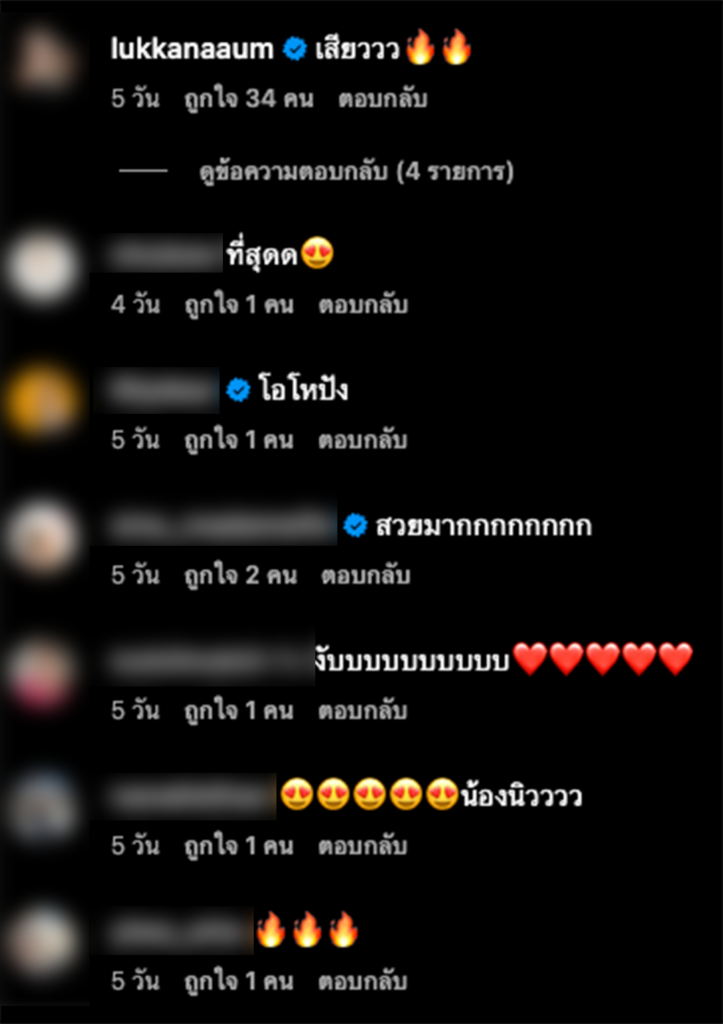723x1024 pixels.
Task: Reply to the red hearts comment
Action: point(362,711)
